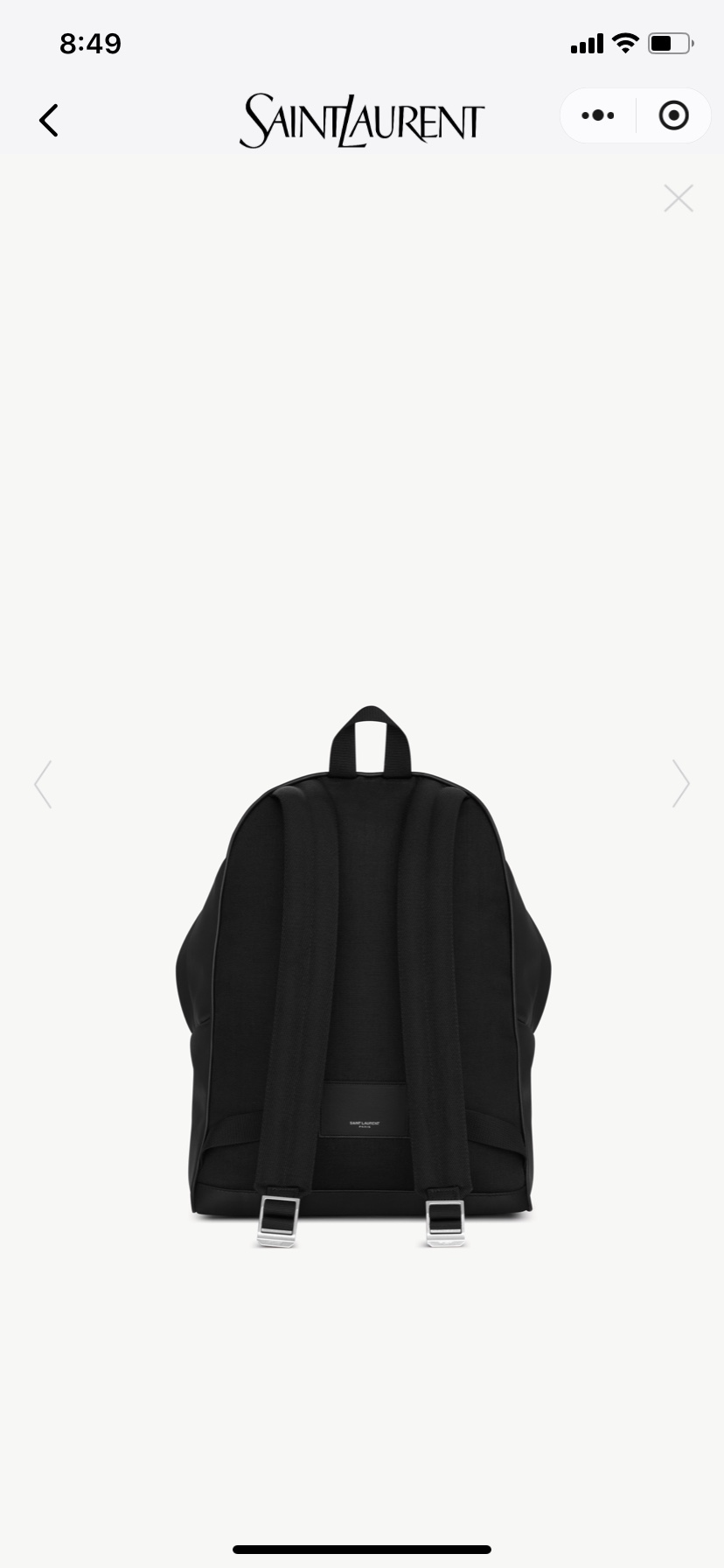Show the next product image
The image size is (724, 1568).
(x=680, y=784)
